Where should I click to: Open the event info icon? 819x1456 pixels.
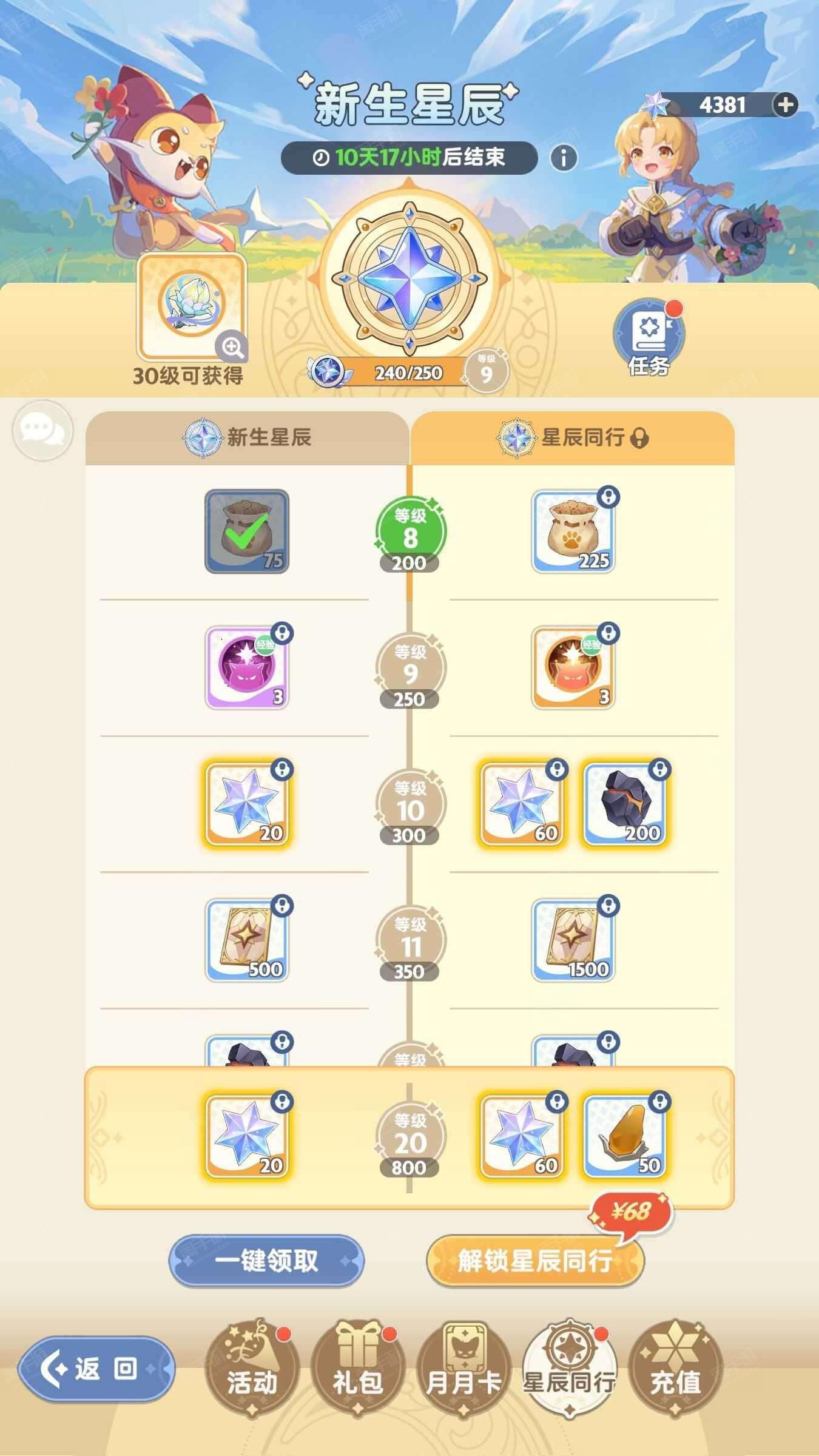point(564,158)
